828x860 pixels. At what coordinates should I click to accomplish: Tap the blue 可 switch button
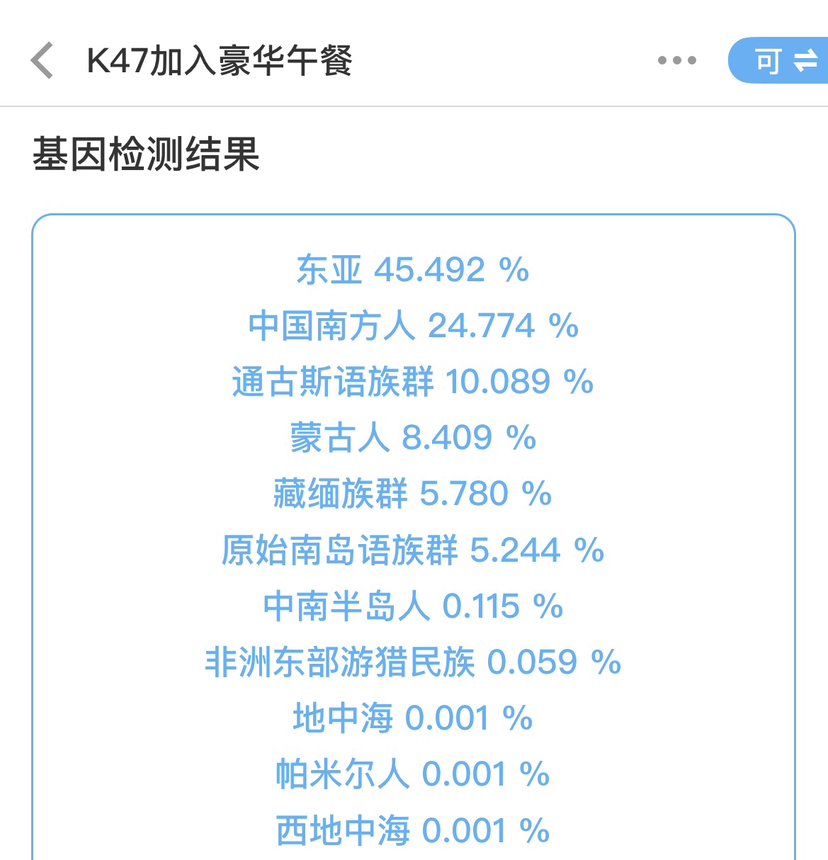782,61
